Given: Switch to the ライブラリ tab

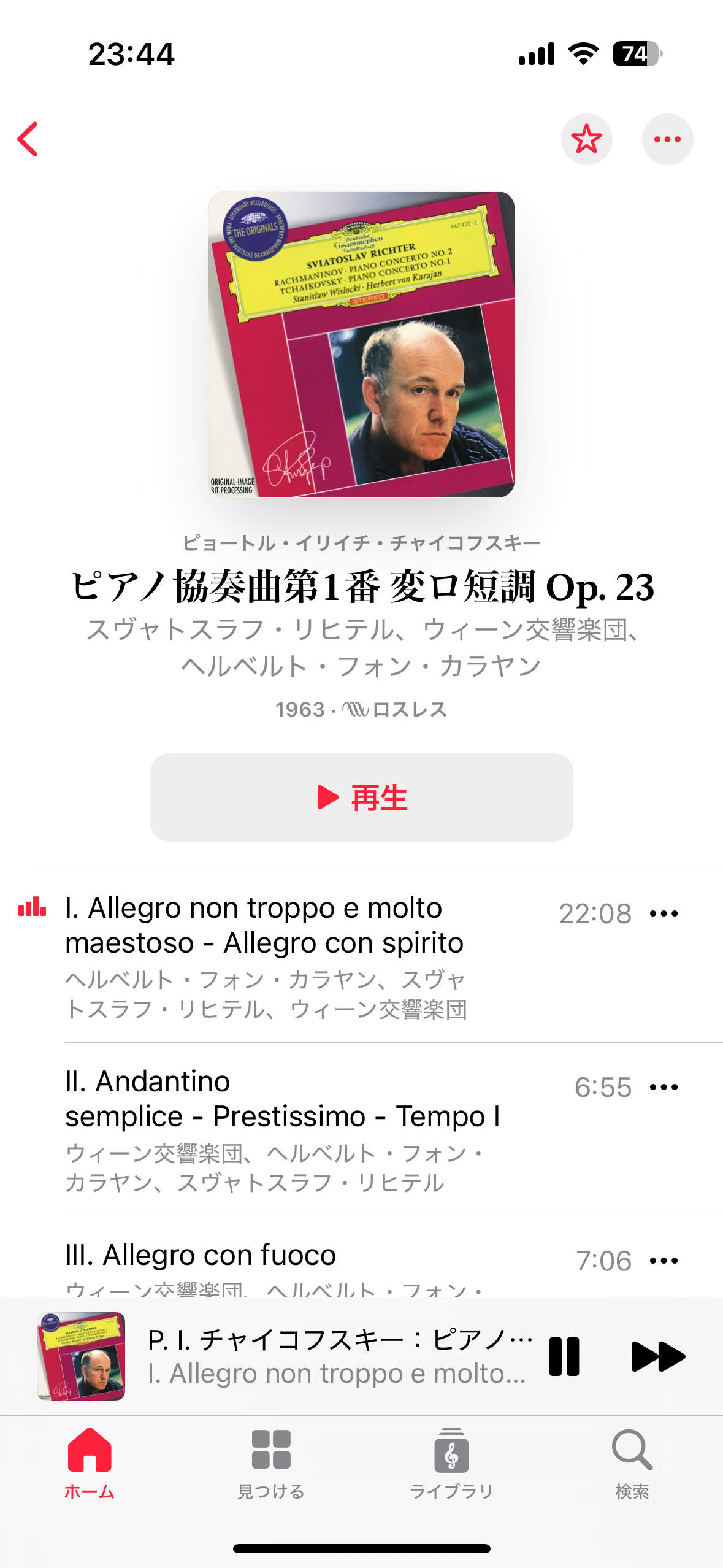Looking at the screenshot, I should 451,1462.
